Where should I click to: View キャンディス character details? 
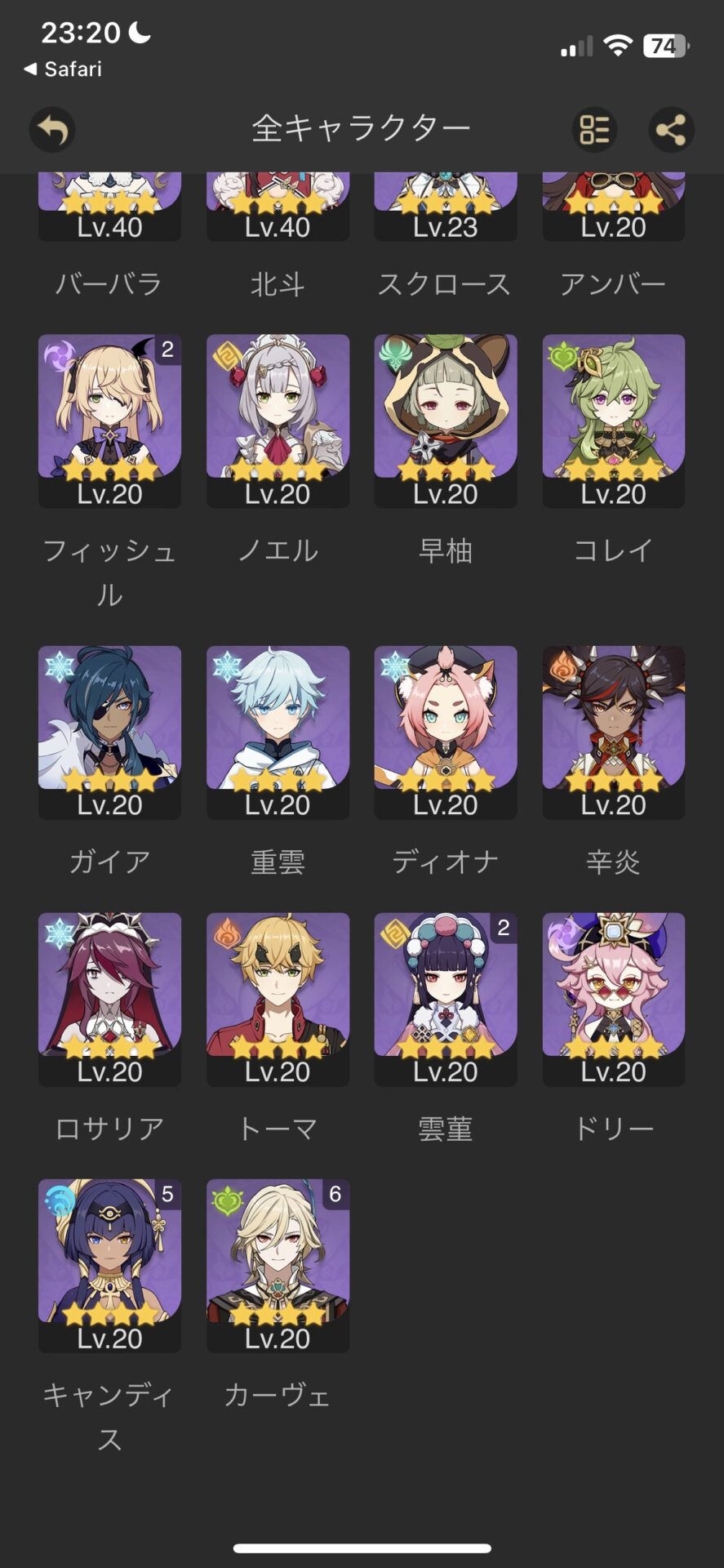point(109,1264)
